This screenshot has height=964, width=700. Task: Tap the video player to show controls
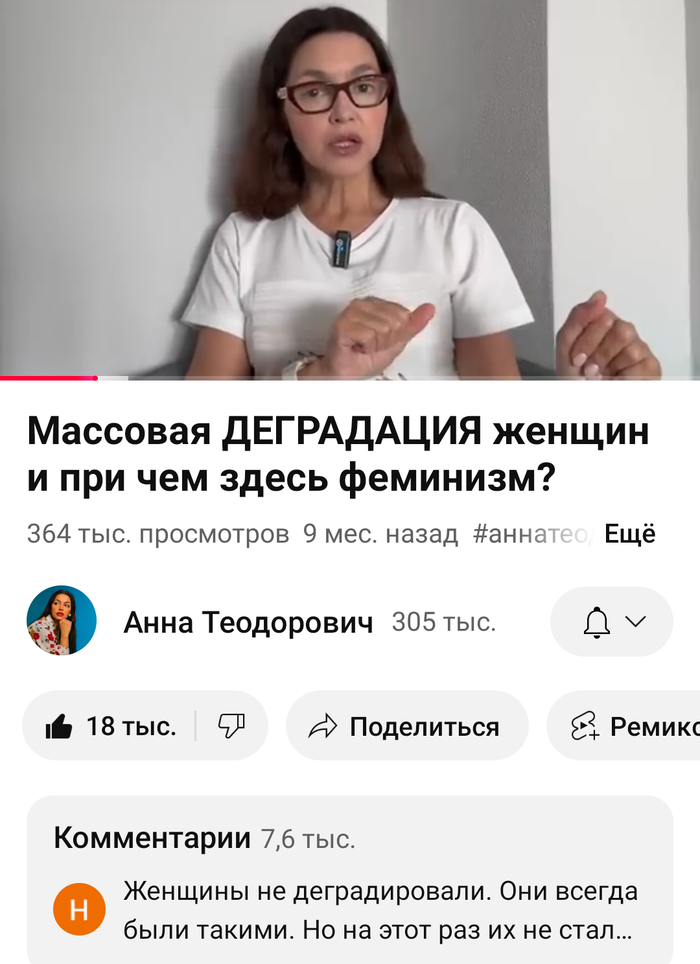[x=350, y=190]
